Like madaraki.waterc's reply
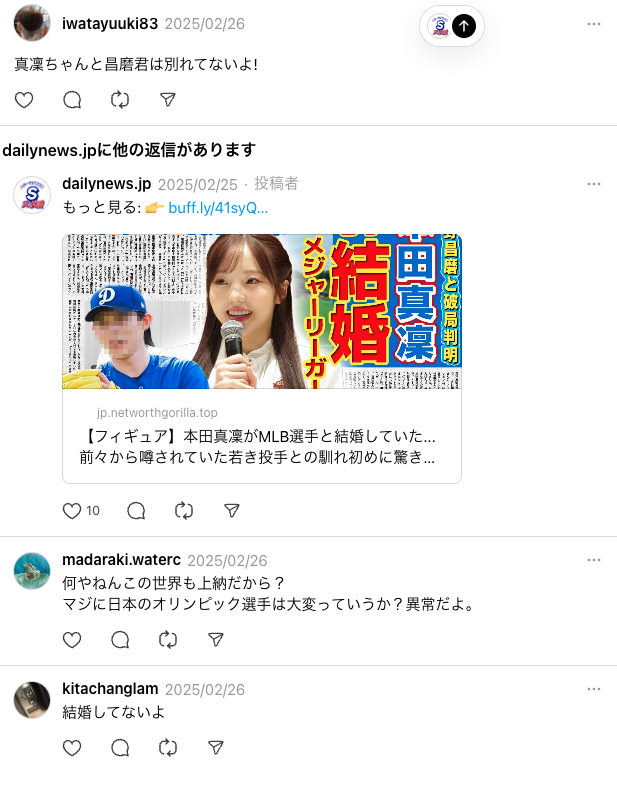 (72, 640)
